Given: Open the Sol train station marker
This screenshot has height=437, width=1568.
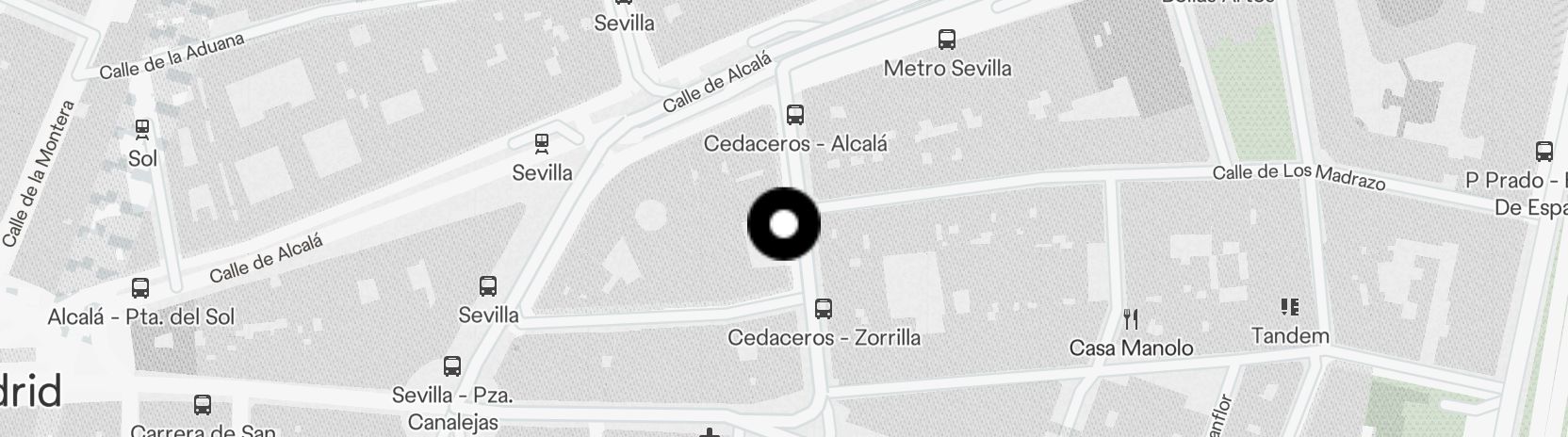Looking at the screenshot, I should [x=142, y=129].
